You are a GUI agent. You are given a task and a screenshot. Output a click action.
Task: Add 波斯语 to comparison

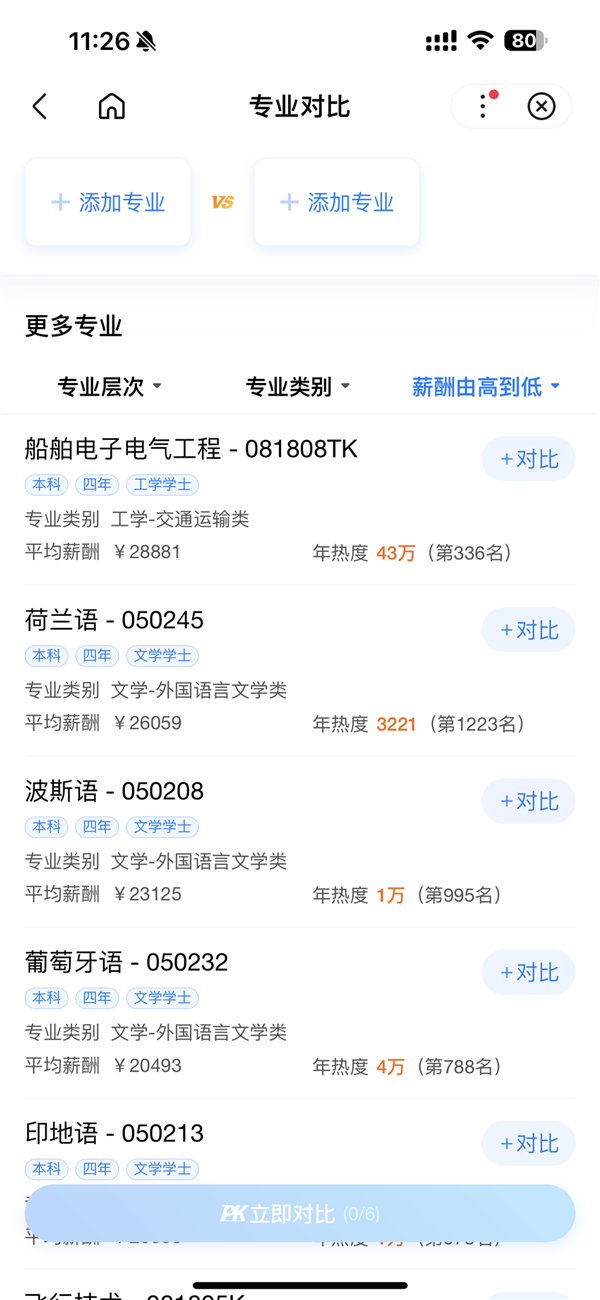[x=528, y=801]
